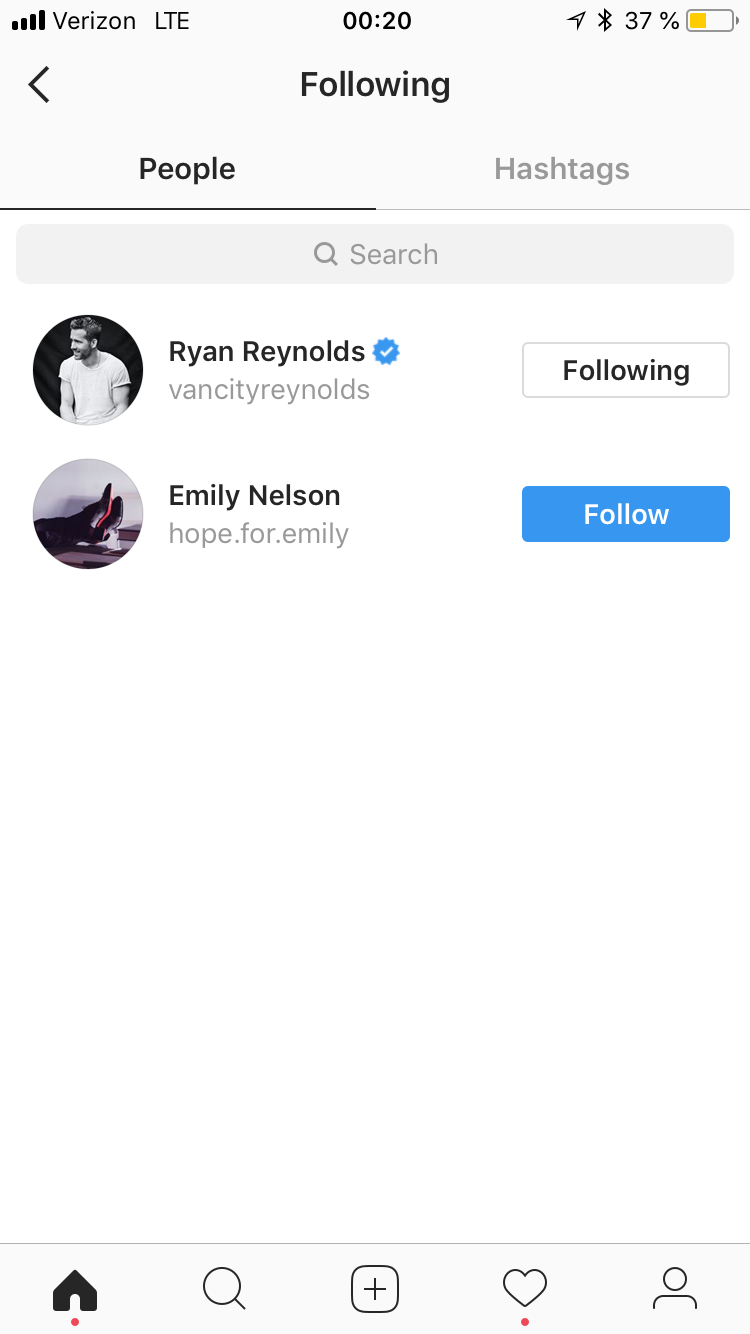Viewport: 750px width, 1334px height.
Task: Switch to the Hashtags tab
Action: tap(561, 169)
